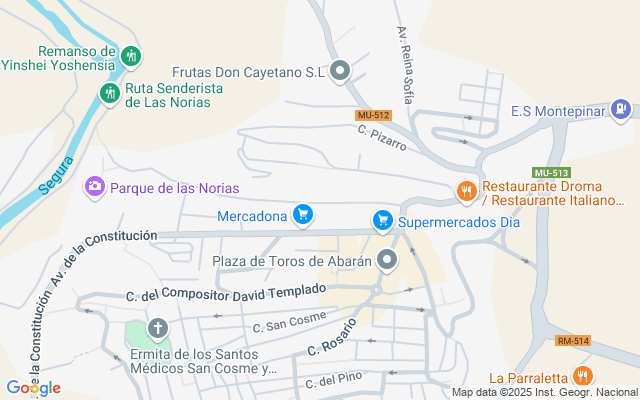Image resolution: width=640 pixels, height=400 pixels.
Task: Tap the La Parraletta restaurant marker
Action: pyautogui.click(x=582, y=376)
